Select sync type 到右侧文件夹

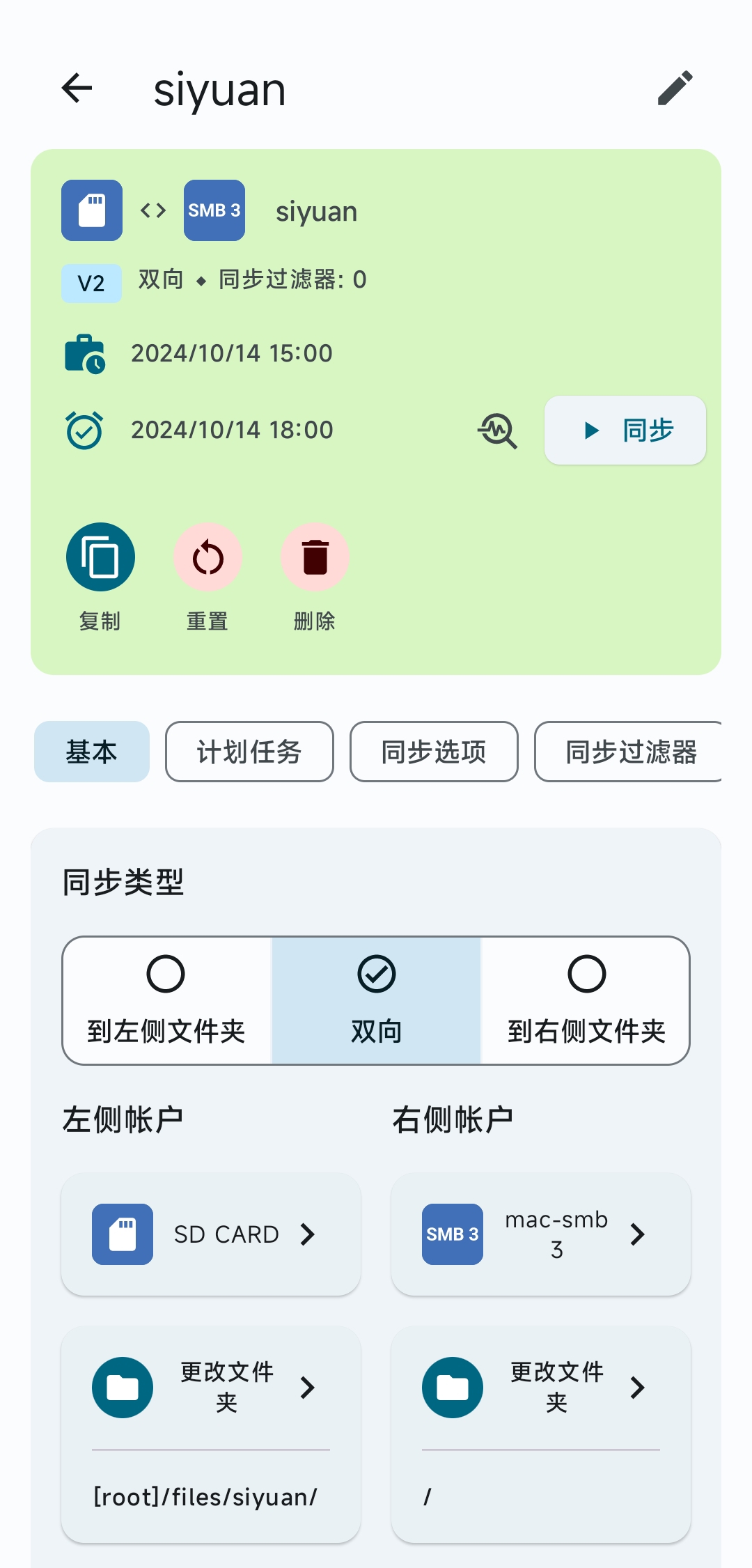[x=586, y=1000]
